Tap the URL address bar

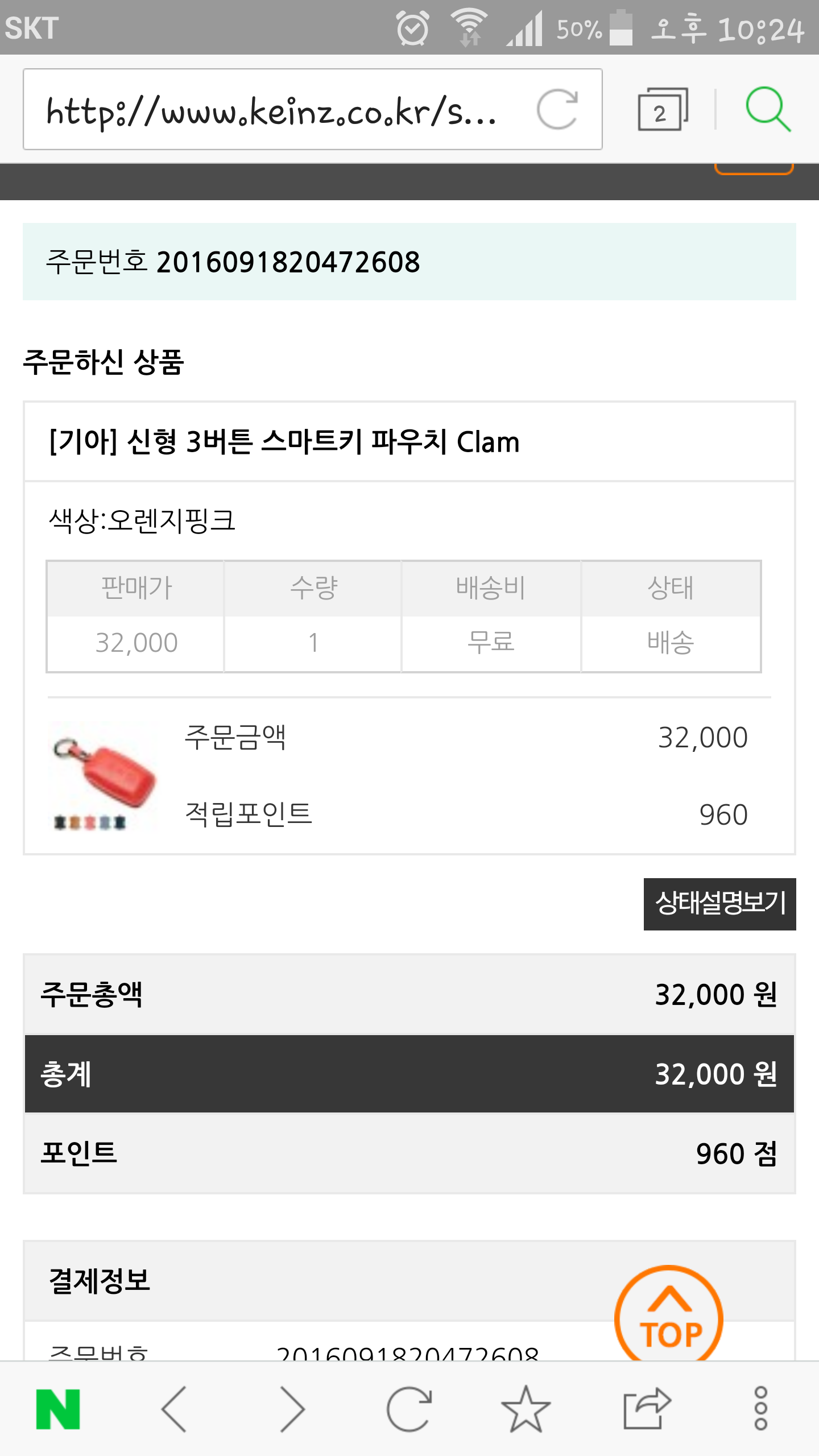(273, 110)
